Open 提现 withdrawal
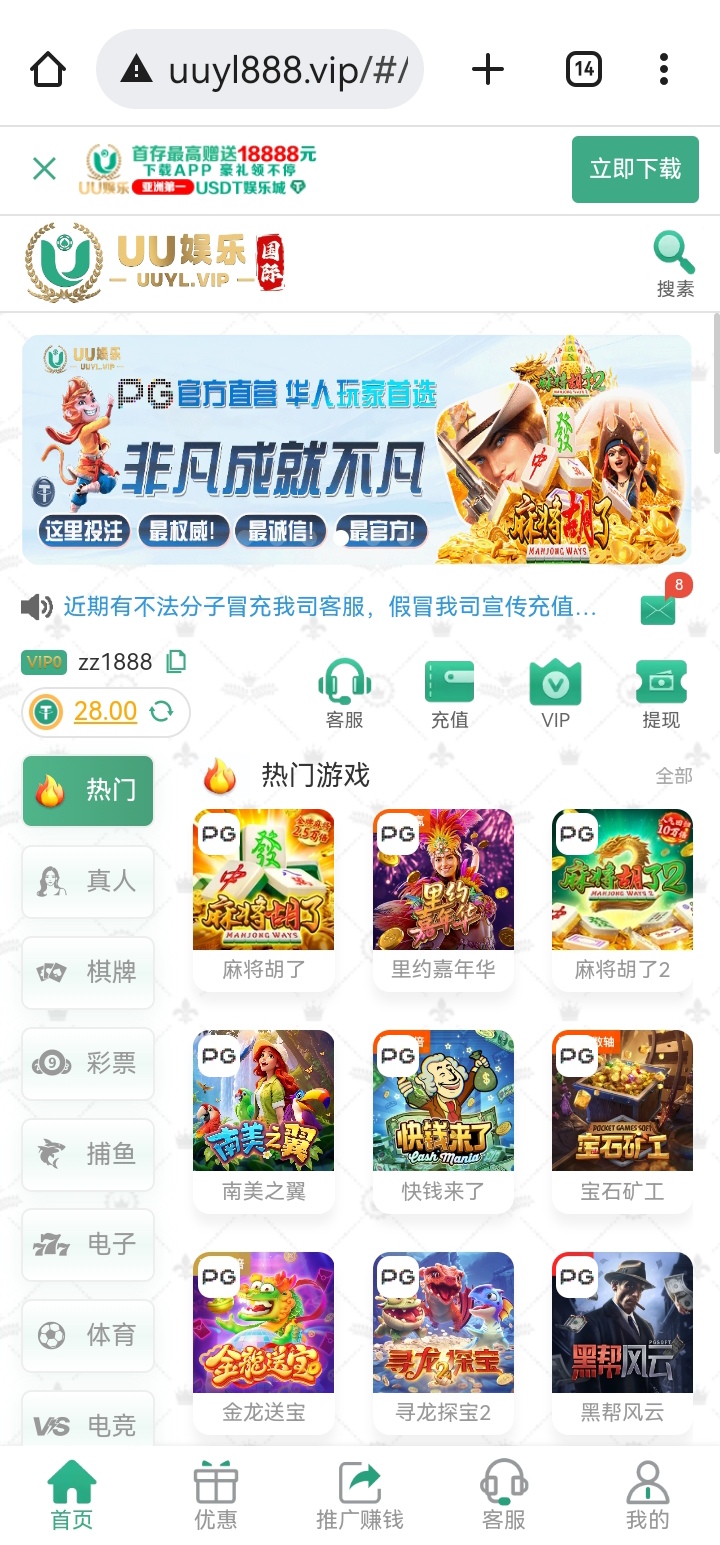The height and width of the screenshot is (1545, 720). [661, 693]
